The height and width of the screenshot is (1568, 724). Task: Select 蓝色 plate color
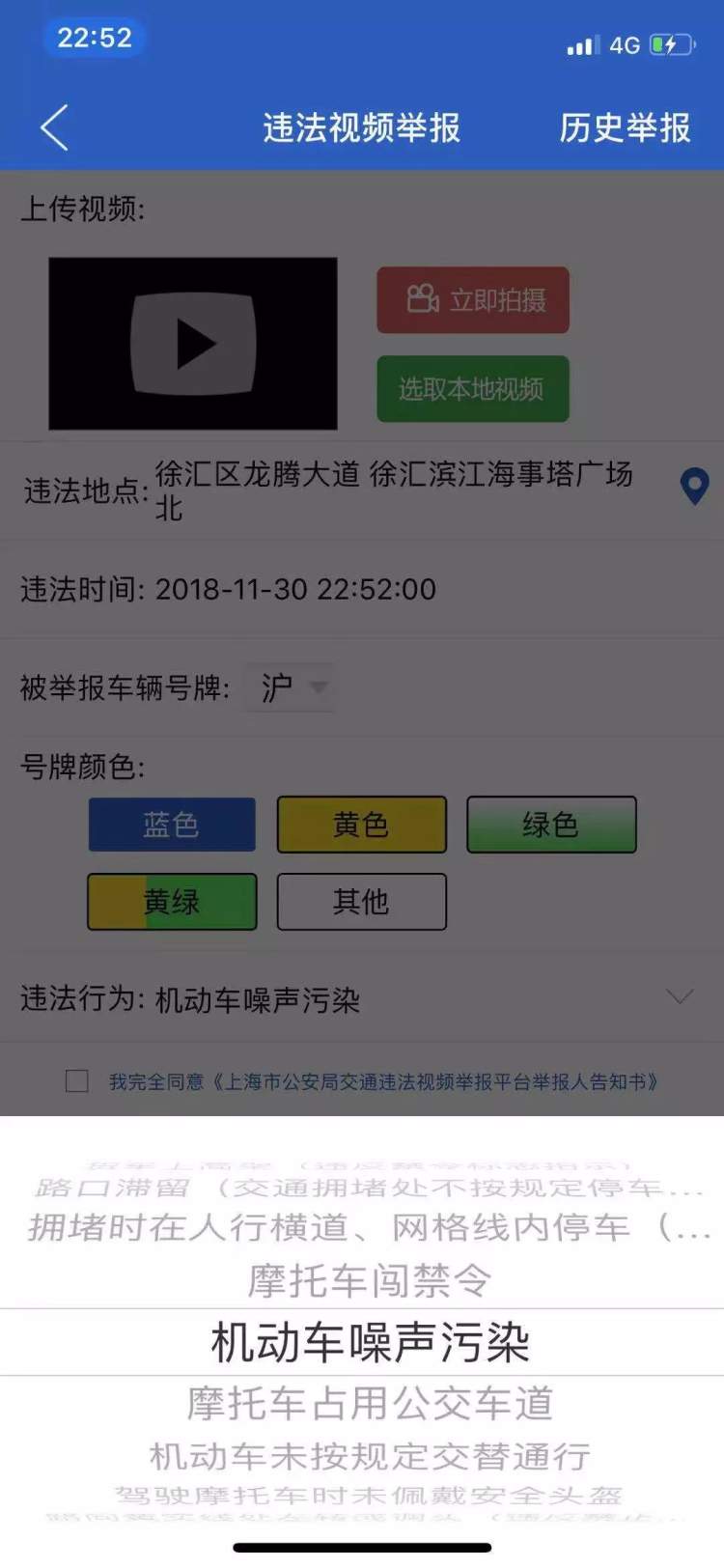(x=172, y=825)
